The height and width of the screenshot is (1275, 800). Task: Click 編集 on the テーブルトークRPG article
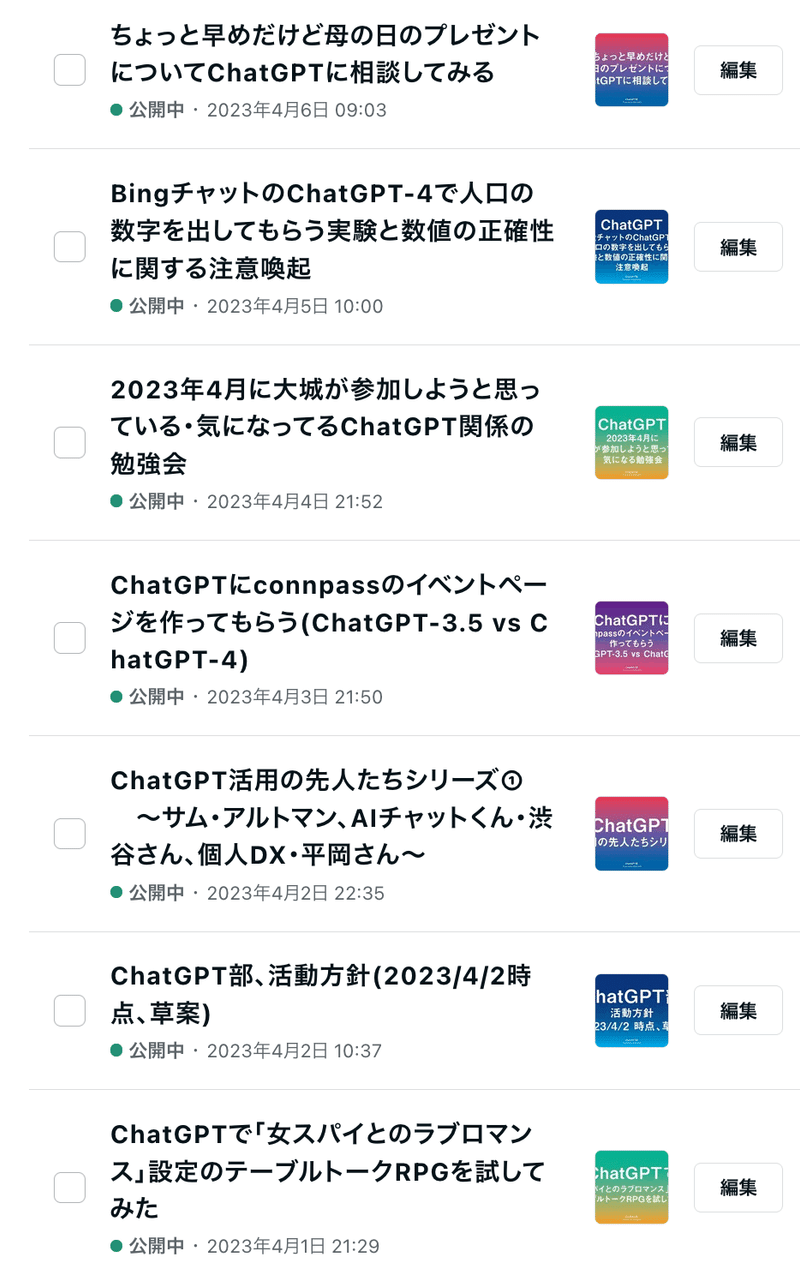click(738, 1187)
